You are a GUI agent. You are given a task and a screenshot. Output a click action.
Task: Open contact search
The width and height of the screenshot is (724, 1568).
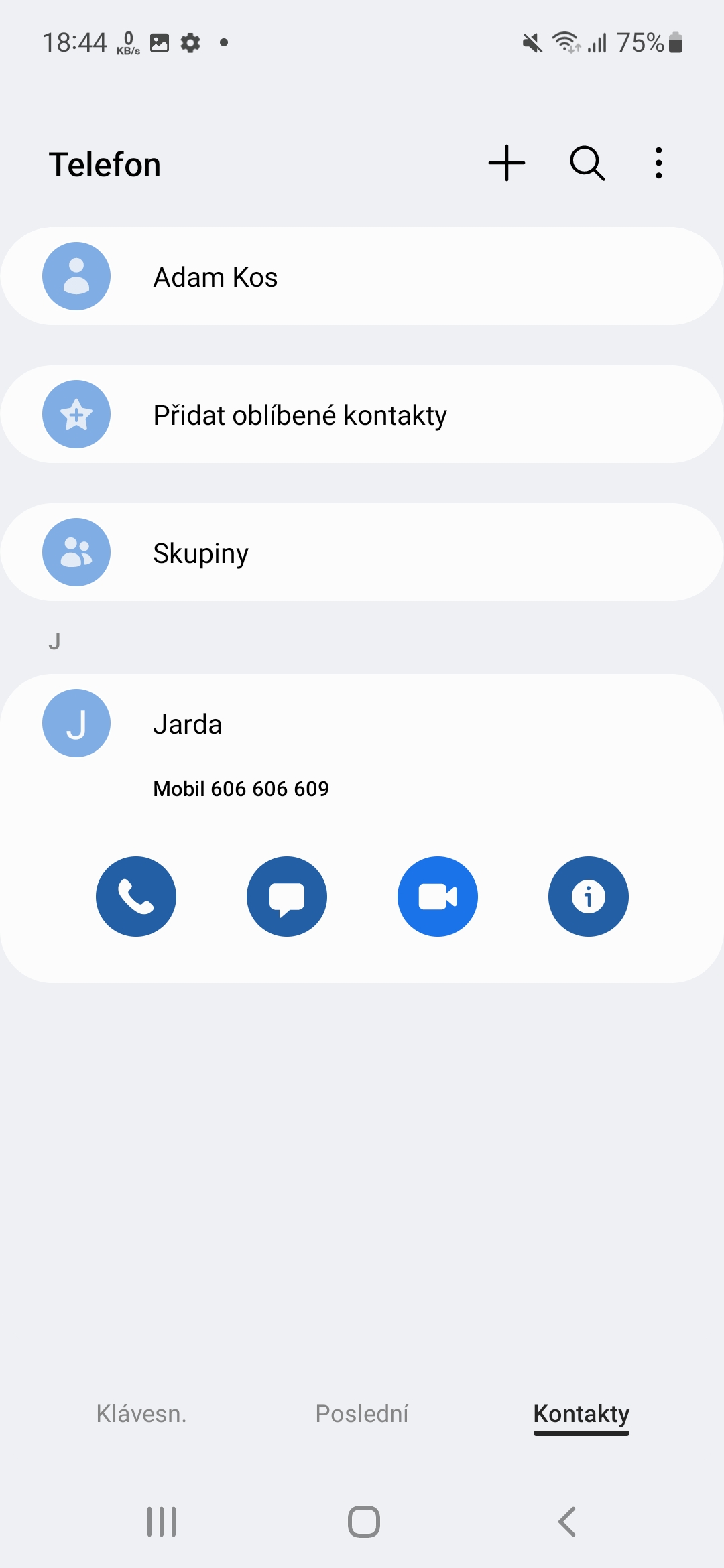[587, 163]
